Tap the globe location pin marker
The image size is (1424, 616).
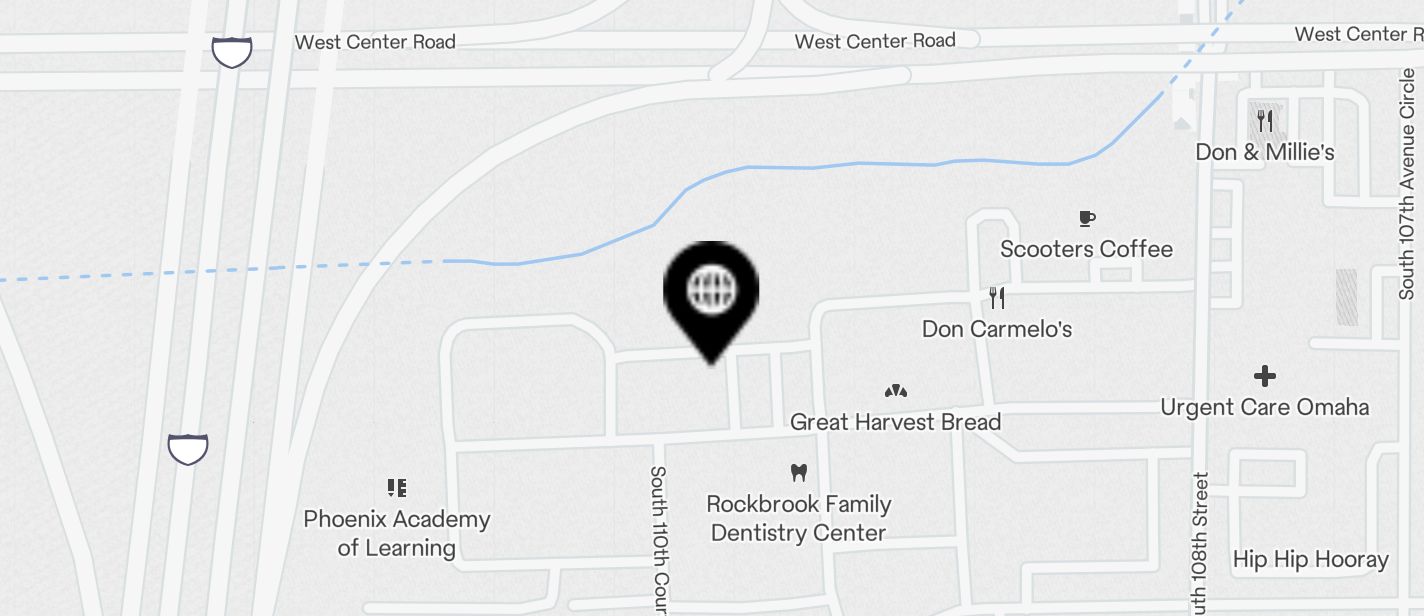[711, 292]
